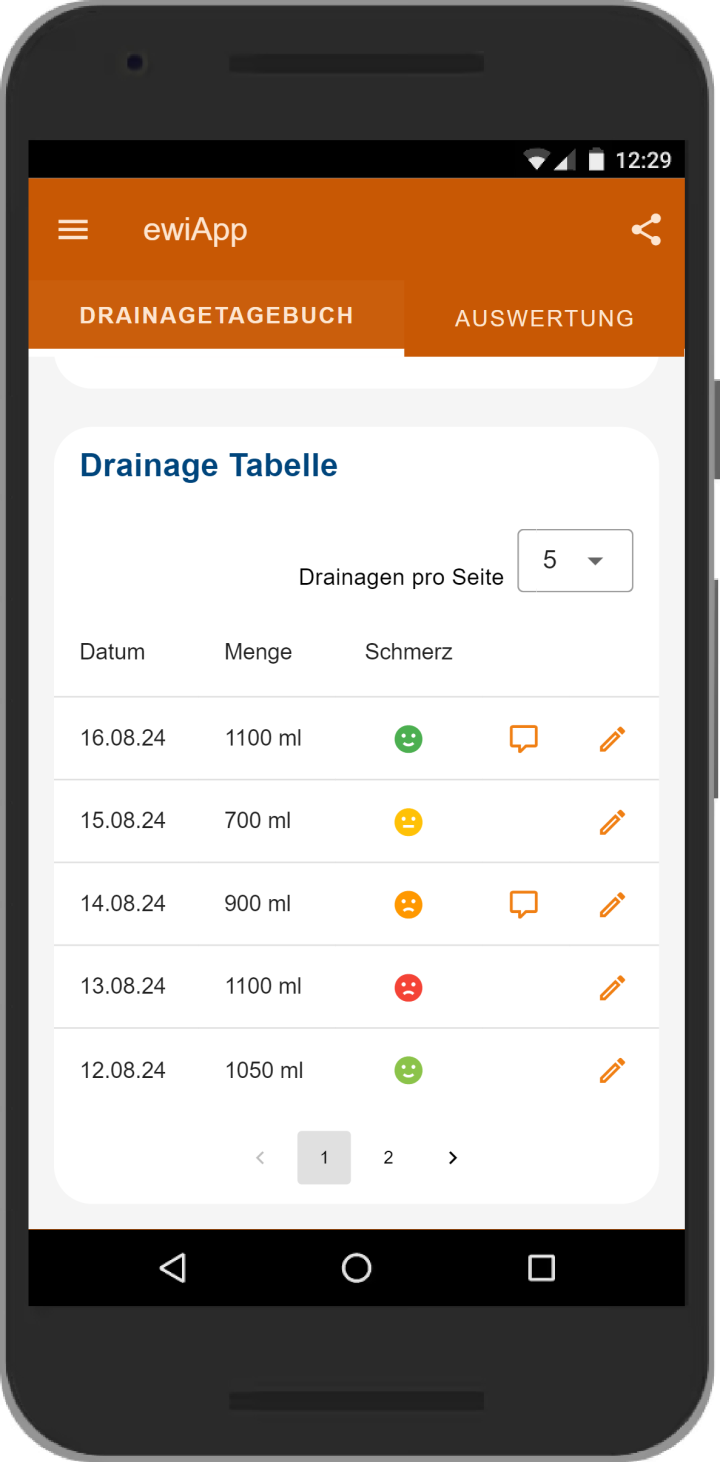This screenshot has height=1462, width=720.
Task: Select the Drainagetagebuch tab
Action: (x=216, y=315)
